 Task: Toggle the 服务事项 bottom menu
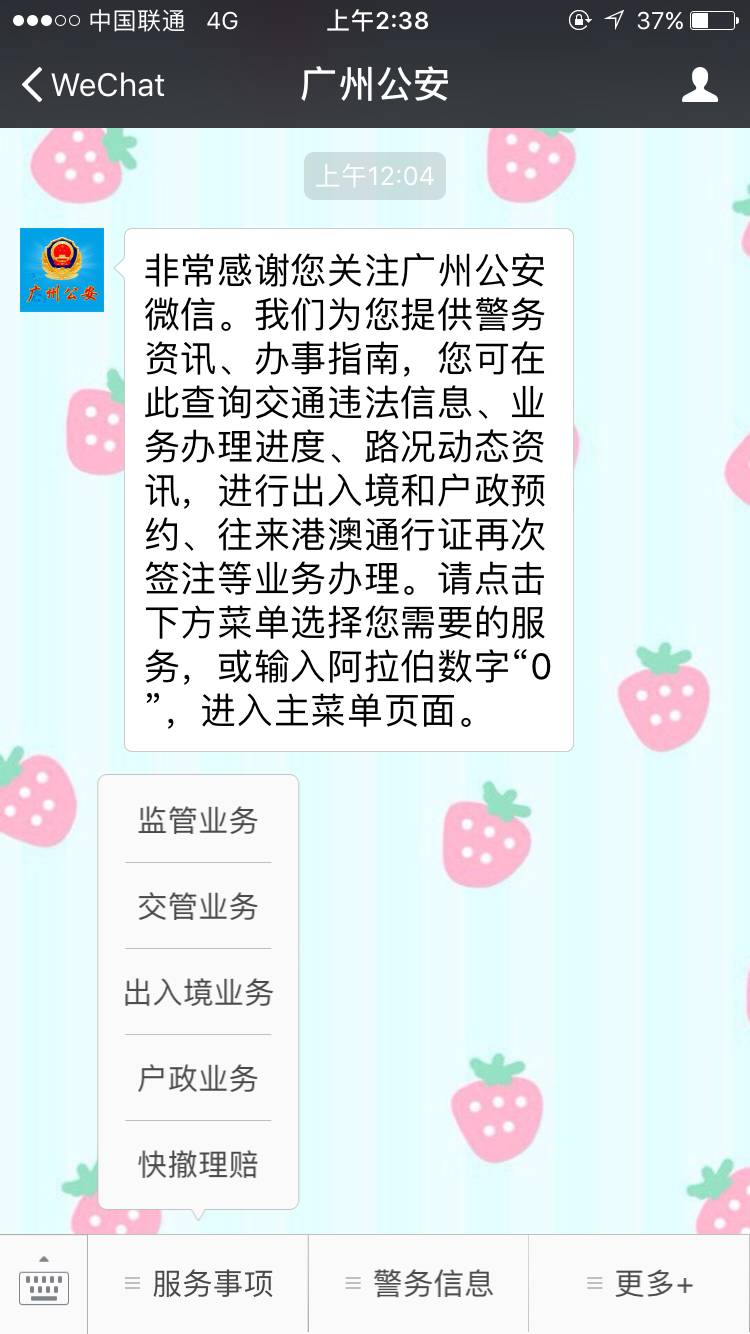[198, 1284]
